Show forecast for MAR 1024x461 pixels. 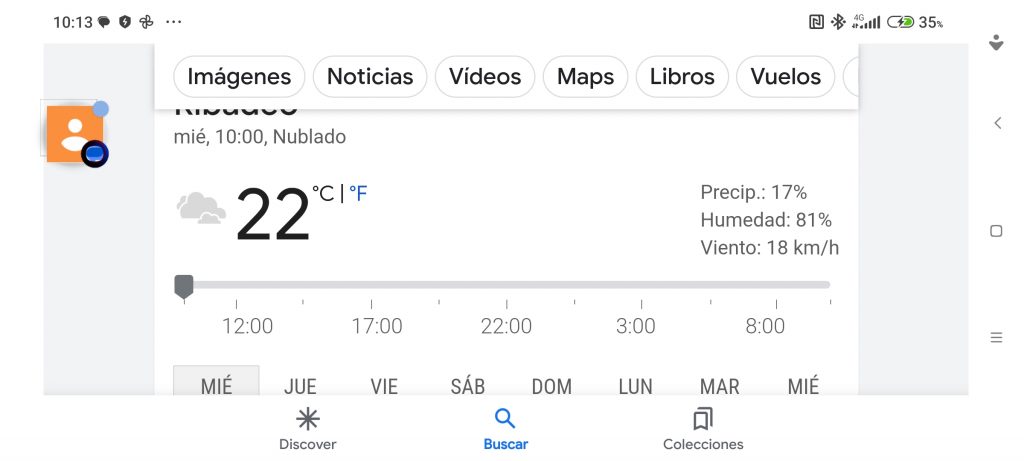pyautogui.click(x=720, y=385)
